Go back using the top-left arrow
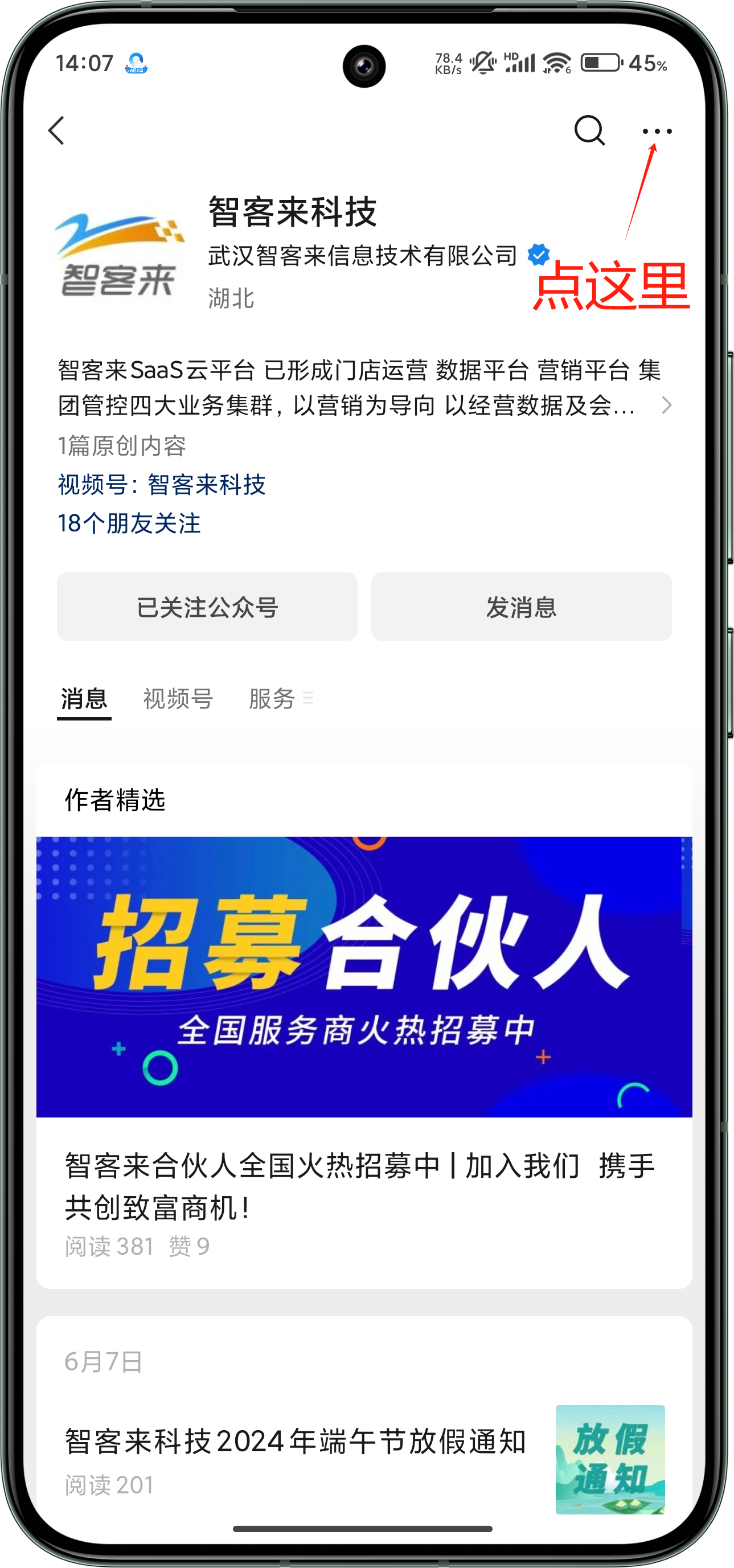This screenshot has height=1568, width=734. pyautogui.click(x=56, y=131)
